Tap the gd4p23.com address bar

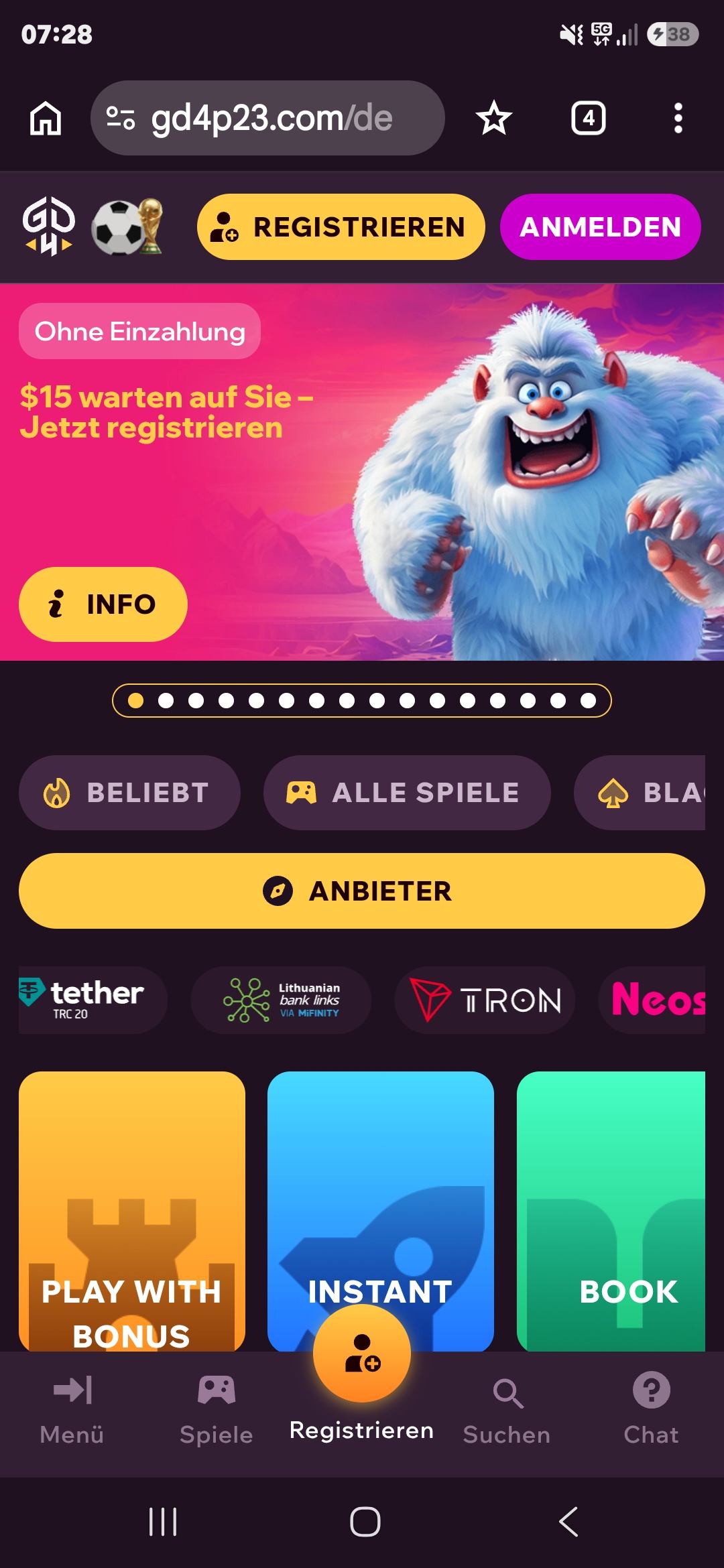click(x=267, y=118)
